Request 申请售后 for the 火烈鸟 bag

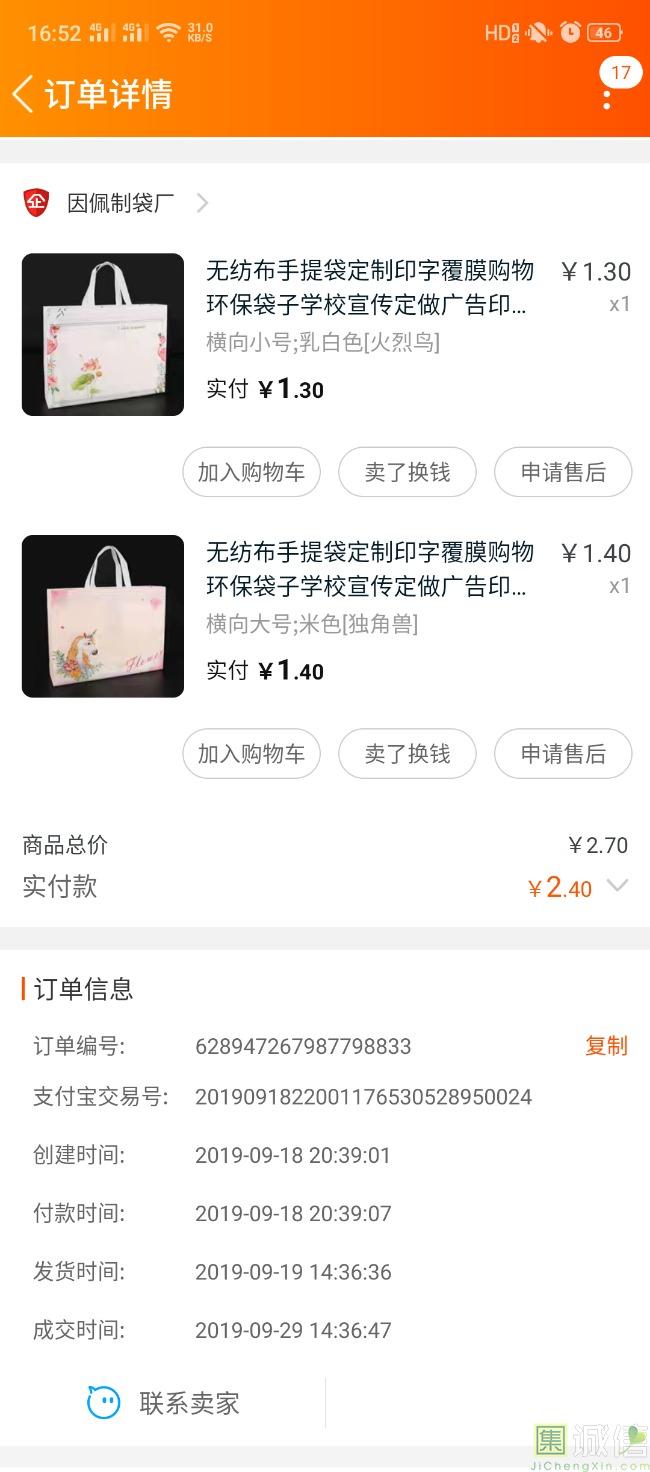click(563, 472)
